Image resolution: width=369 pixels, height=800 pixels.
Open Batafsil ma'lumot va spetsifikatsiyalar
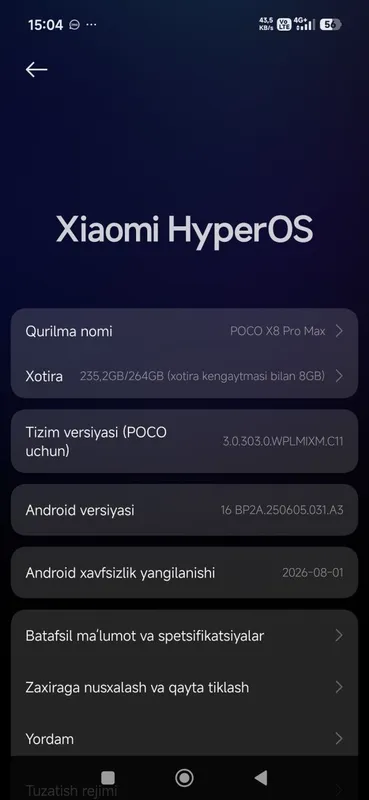click(x=184, y=636)
